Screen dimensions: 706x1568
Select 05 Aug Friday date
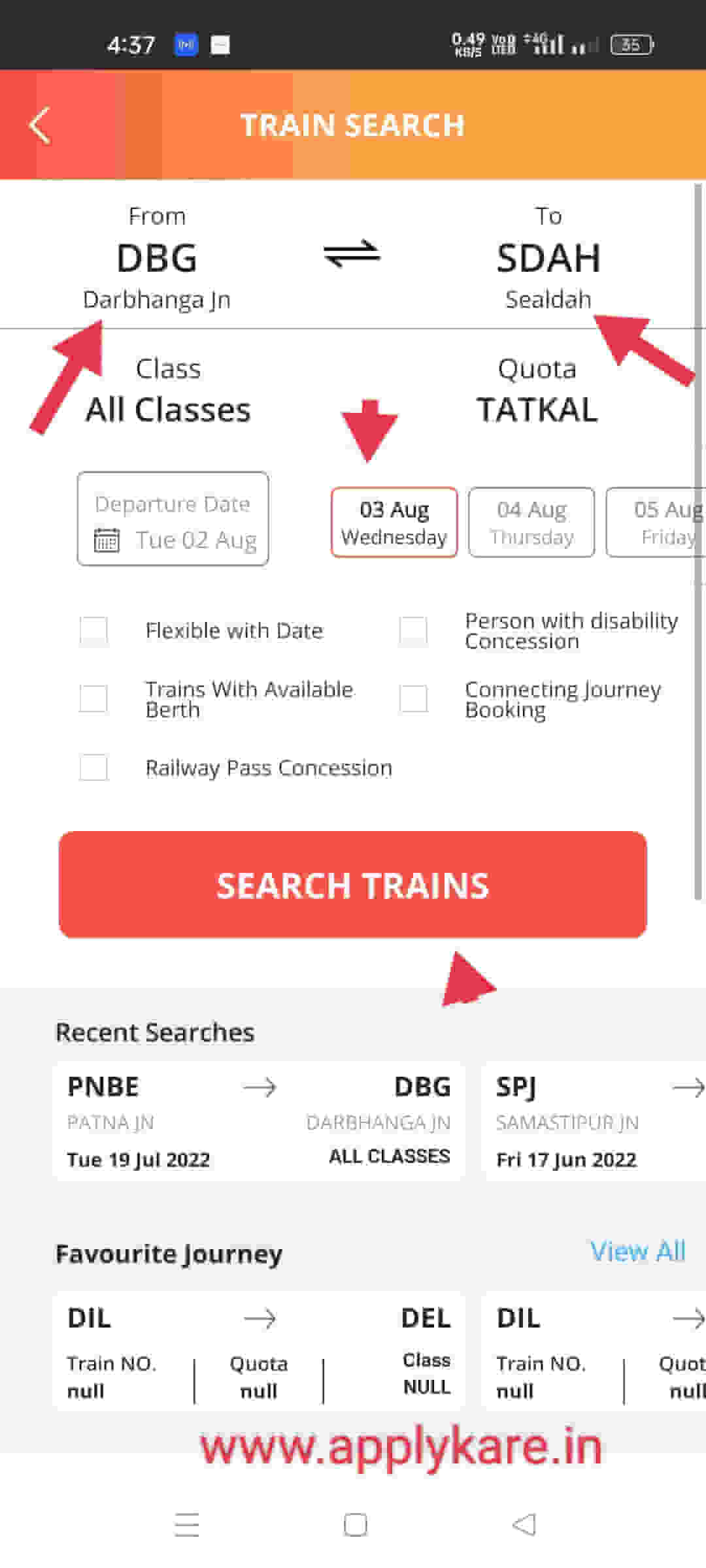tap(656, 522)
